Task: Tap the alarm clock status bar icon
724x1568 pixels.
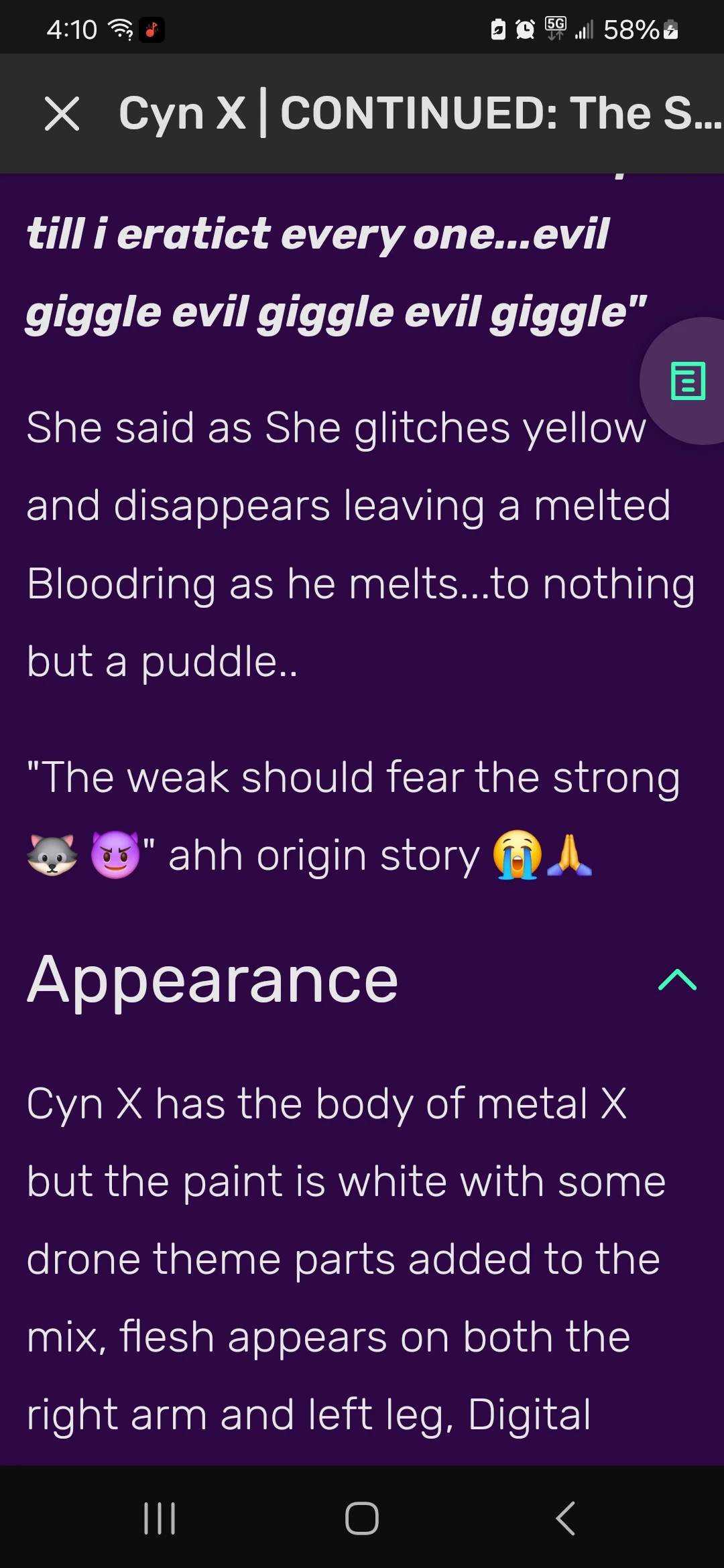Action: 524,28
